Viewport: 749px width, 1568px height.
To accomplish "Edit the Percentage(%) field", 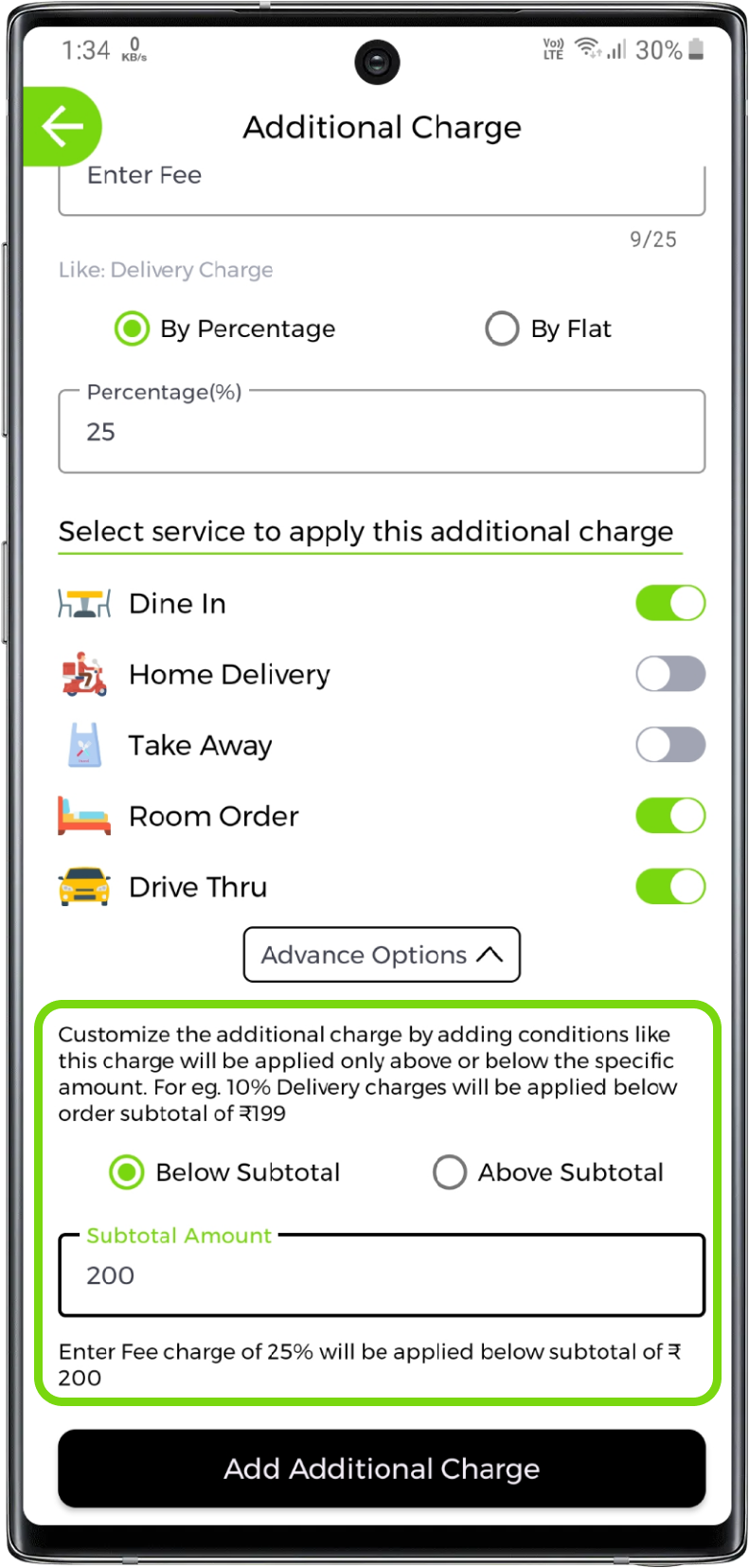I will pos(381,432).
